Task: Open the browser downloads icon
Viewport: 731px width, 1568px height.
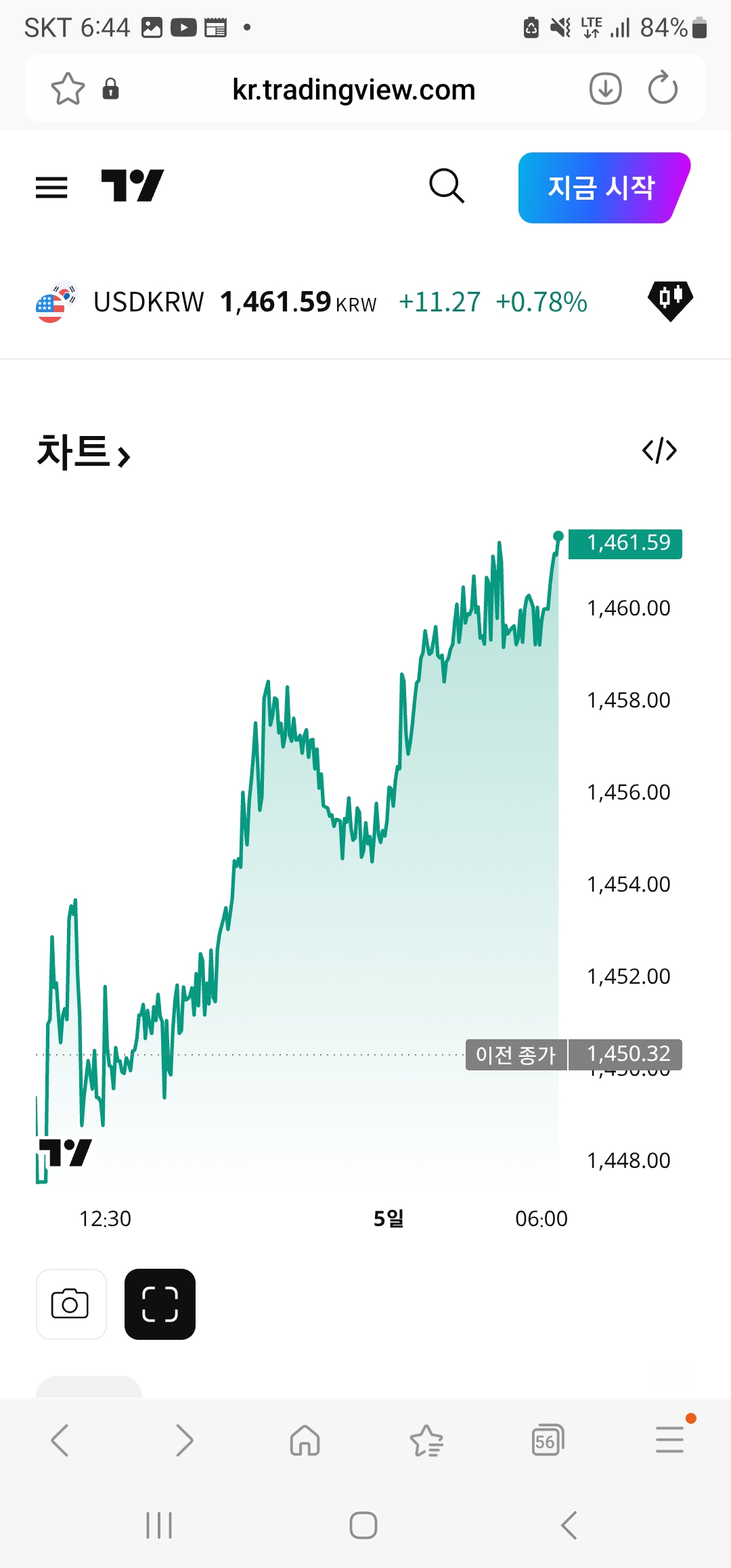Action: point(605,89)
